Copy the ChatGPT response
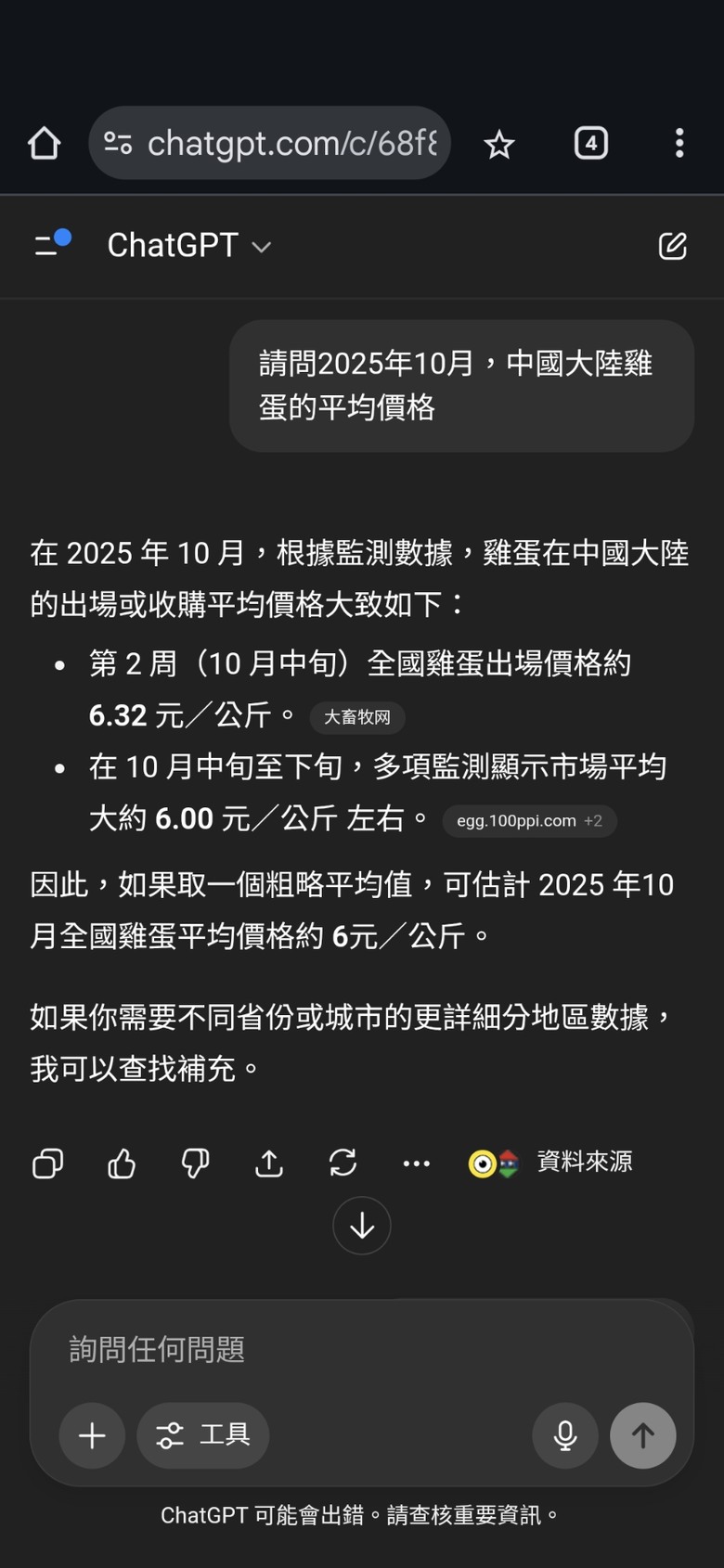The width and height of the screenshot is (724, 1568). pyautogui.click(x=47, y=1163)
